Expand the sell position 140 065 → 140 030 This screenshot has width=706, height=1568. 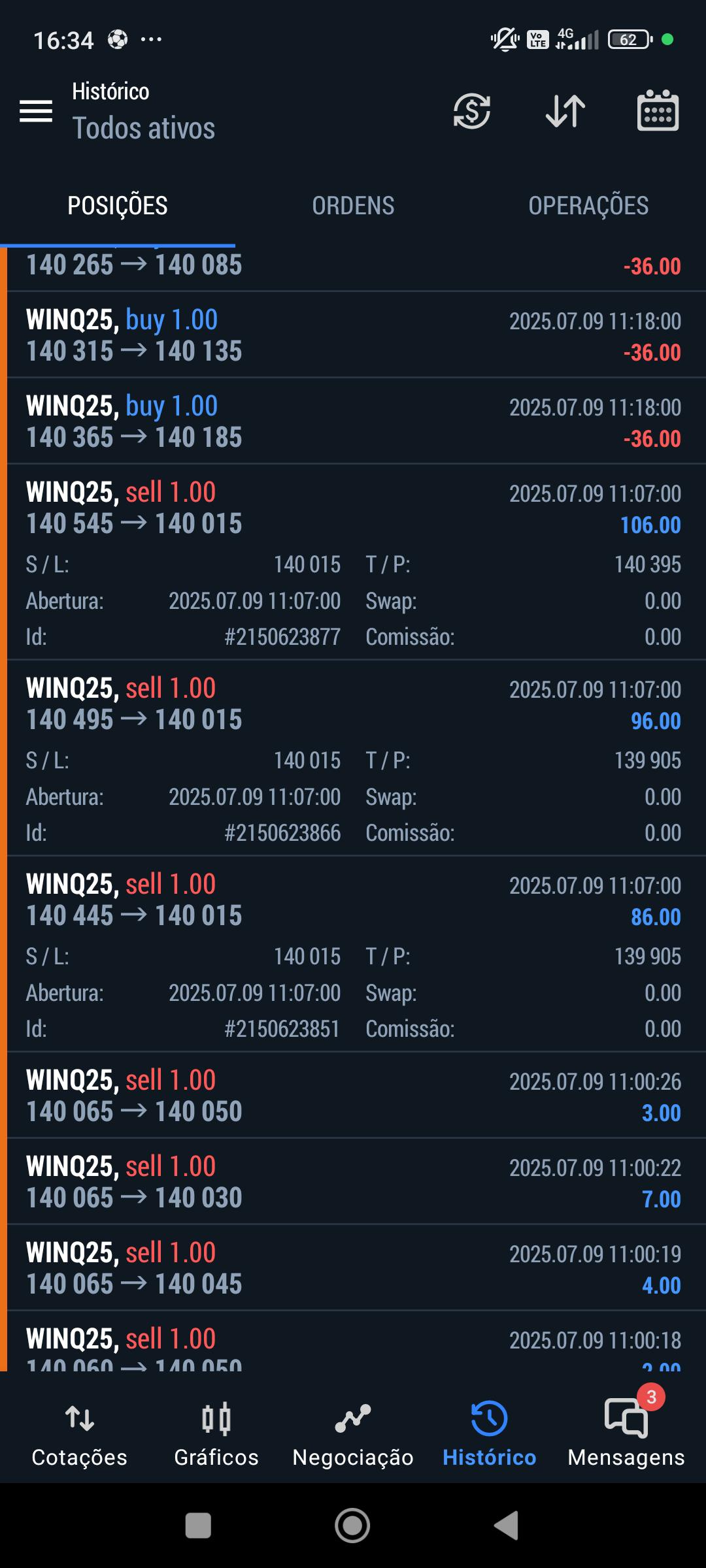point(353,1182)
